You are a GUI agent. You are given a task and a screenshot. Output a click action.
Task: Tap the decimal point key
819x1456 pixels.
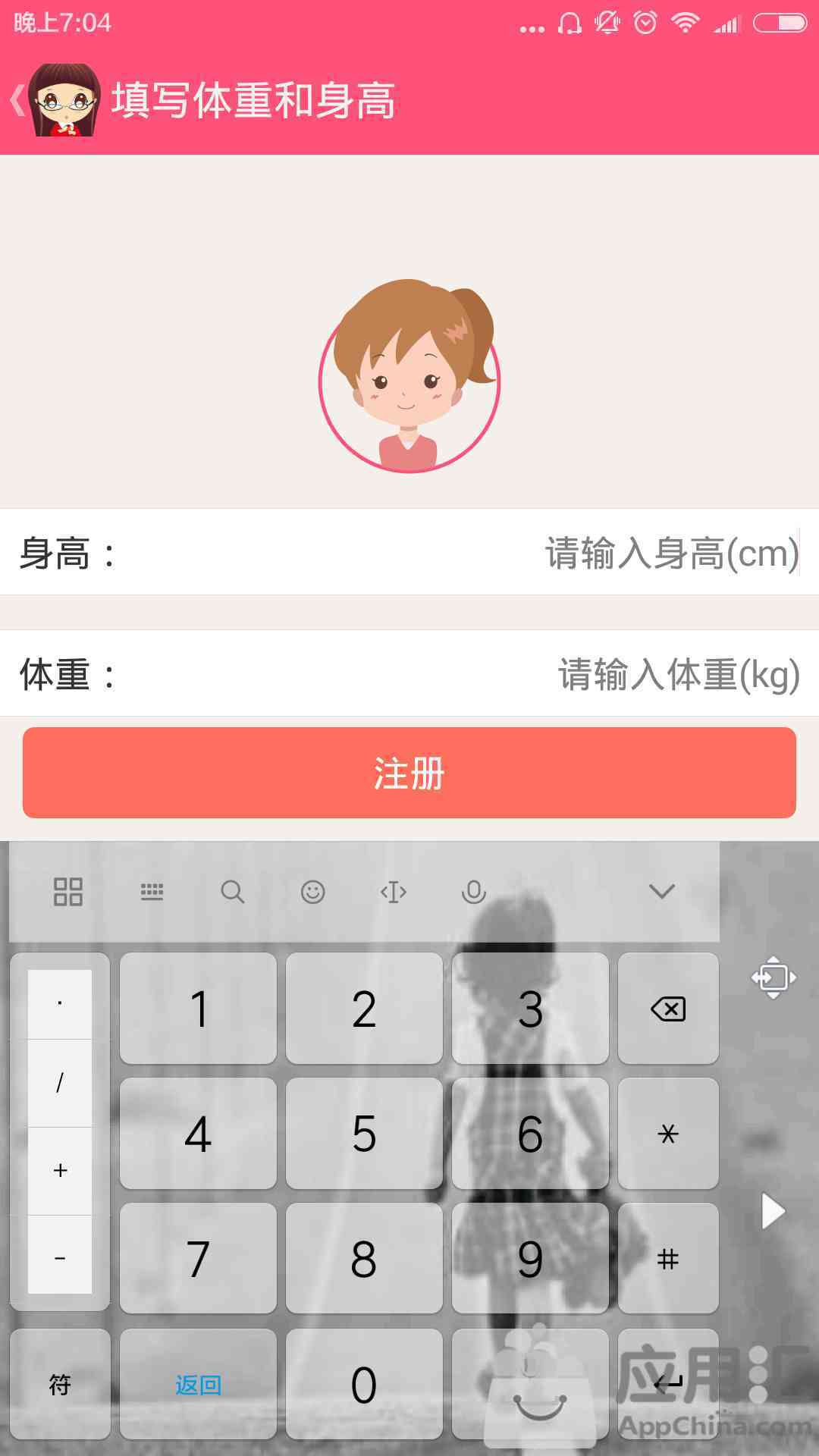[x=60, y=1004]
